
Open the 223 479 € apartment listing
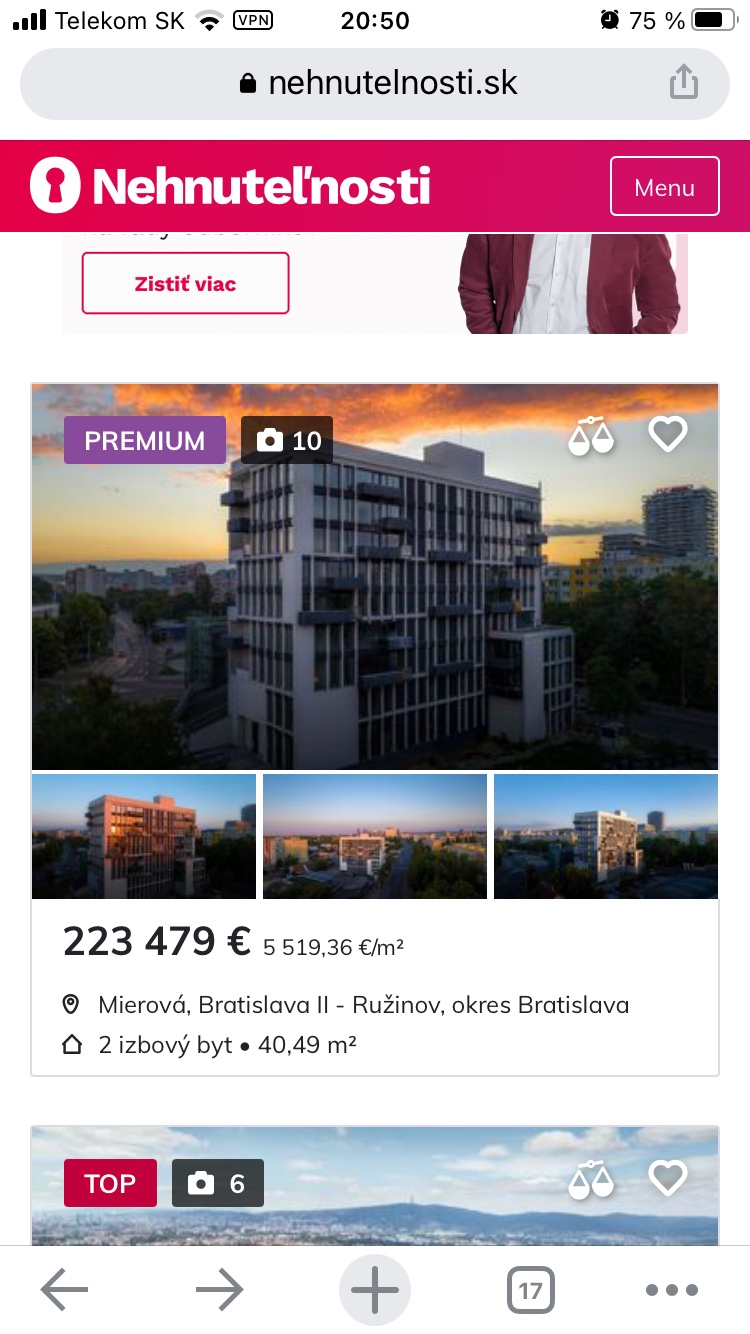pyautogui.click(x=157, y=942)
